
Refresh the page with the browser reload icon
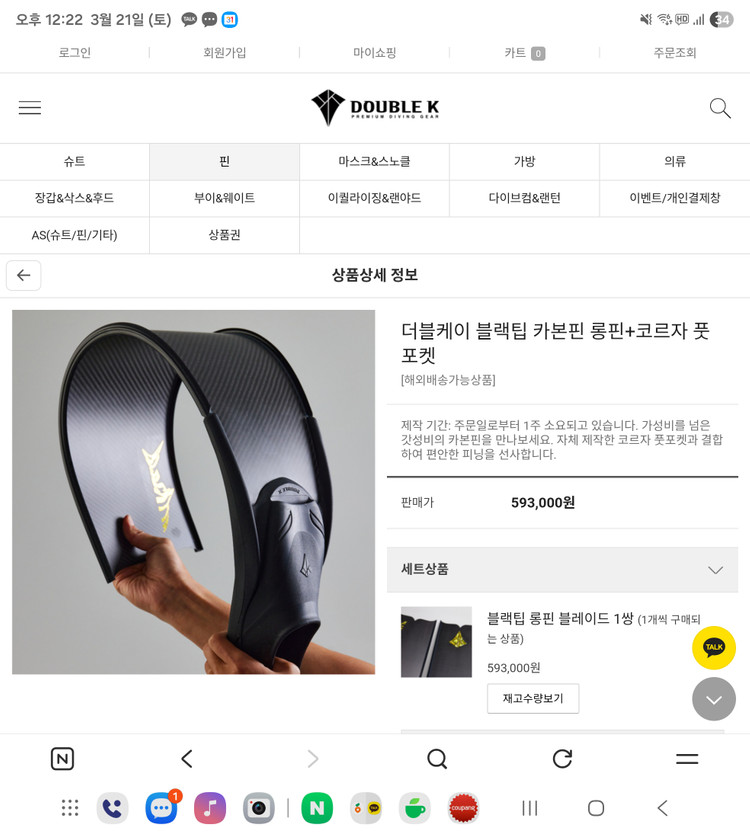(x=562, y=759)
